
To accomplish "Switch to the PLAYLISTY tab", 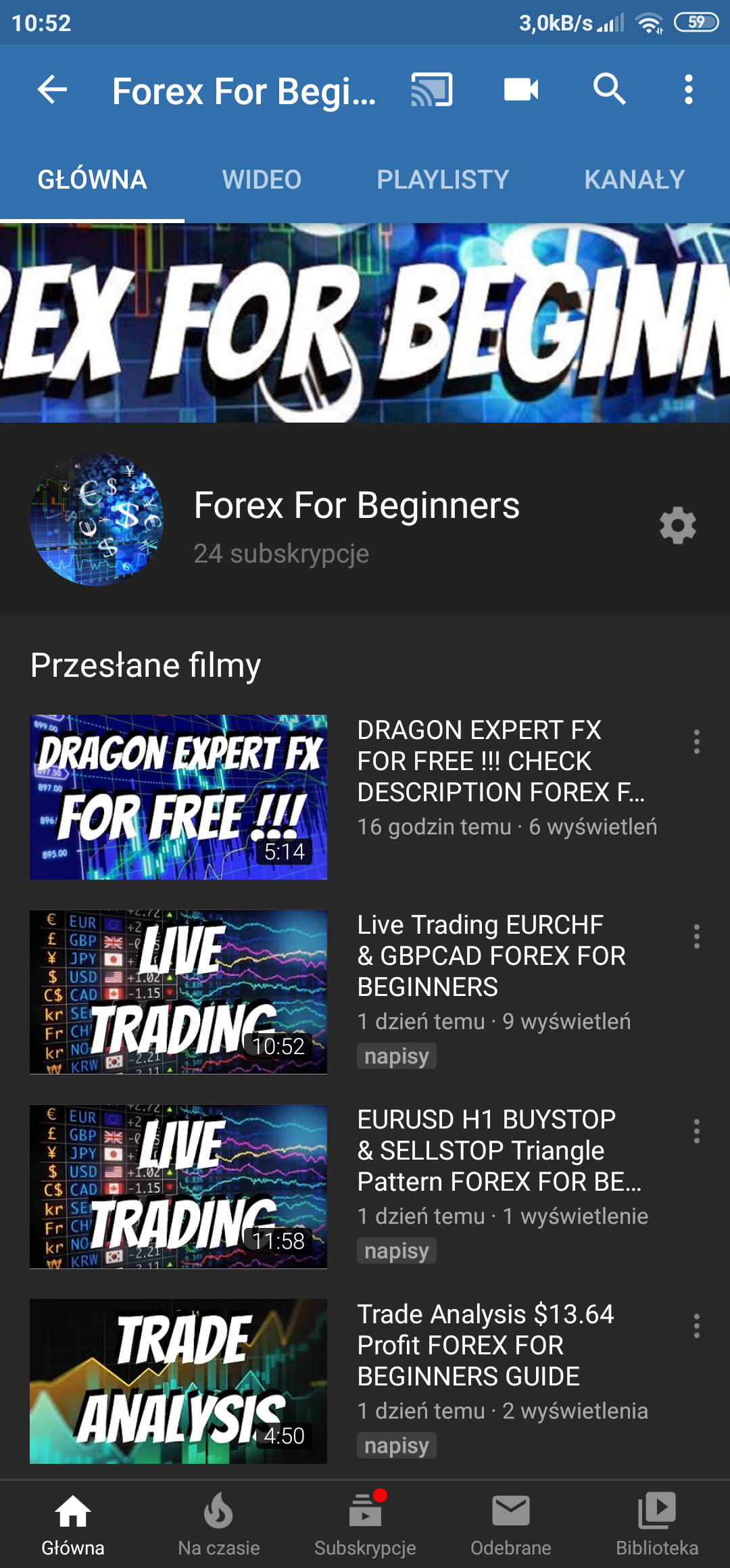I will [443, 180].
